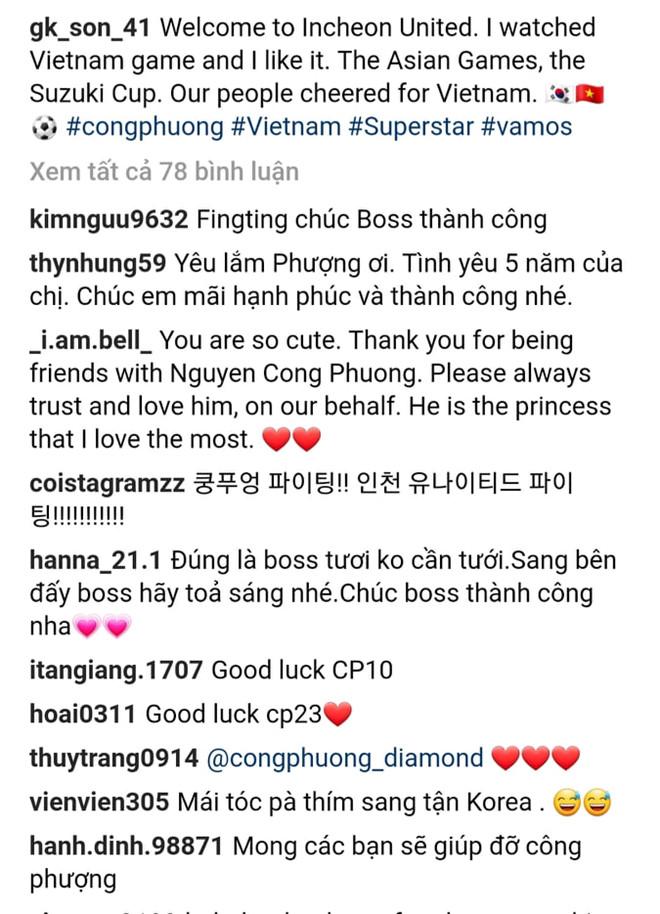Open itangiang.1707's profile
Viewport: 660px width, 914px height.
click(x=117, y=670)
